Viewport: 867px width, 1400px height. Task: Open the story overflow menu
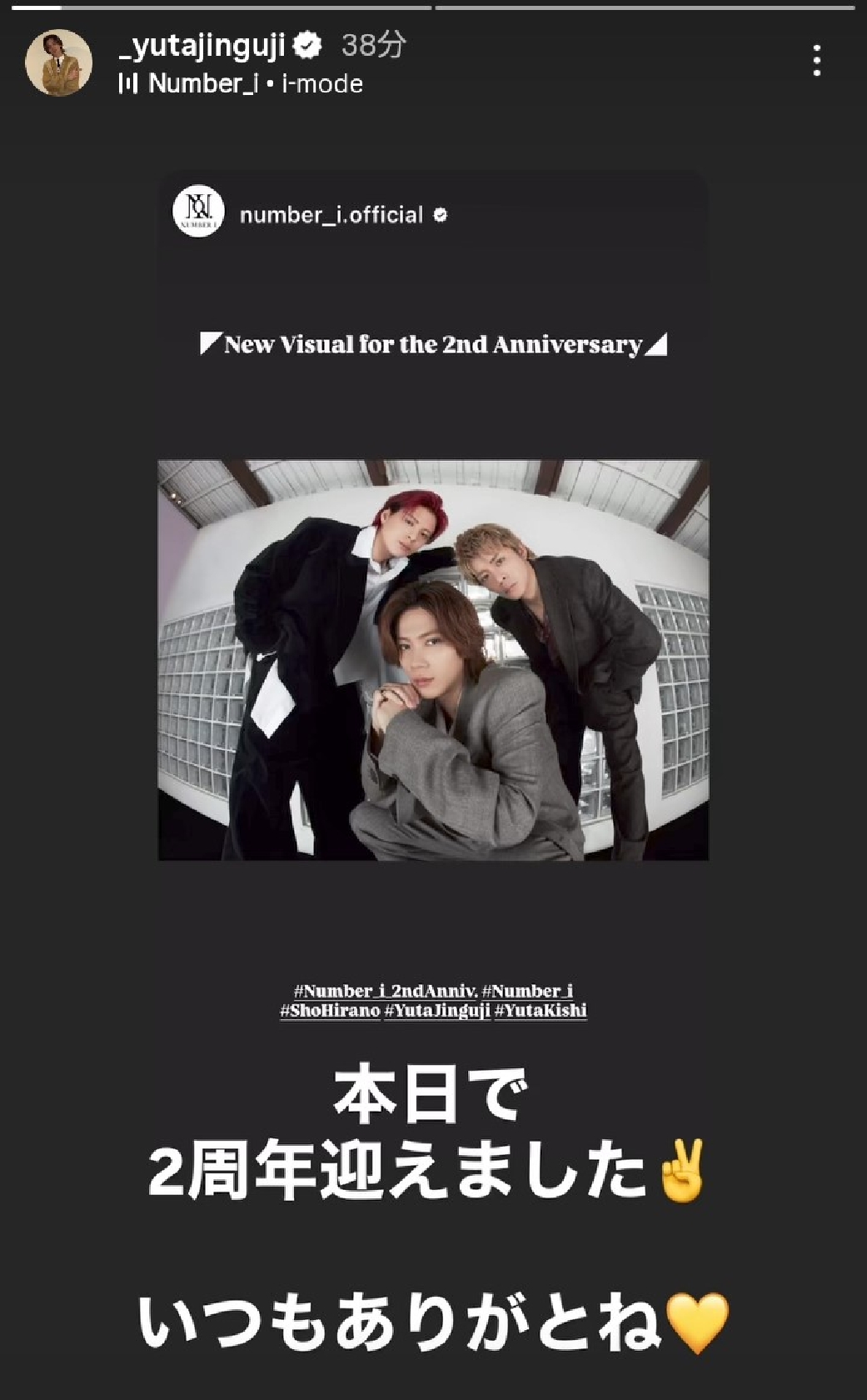click(x=816, y=61)
